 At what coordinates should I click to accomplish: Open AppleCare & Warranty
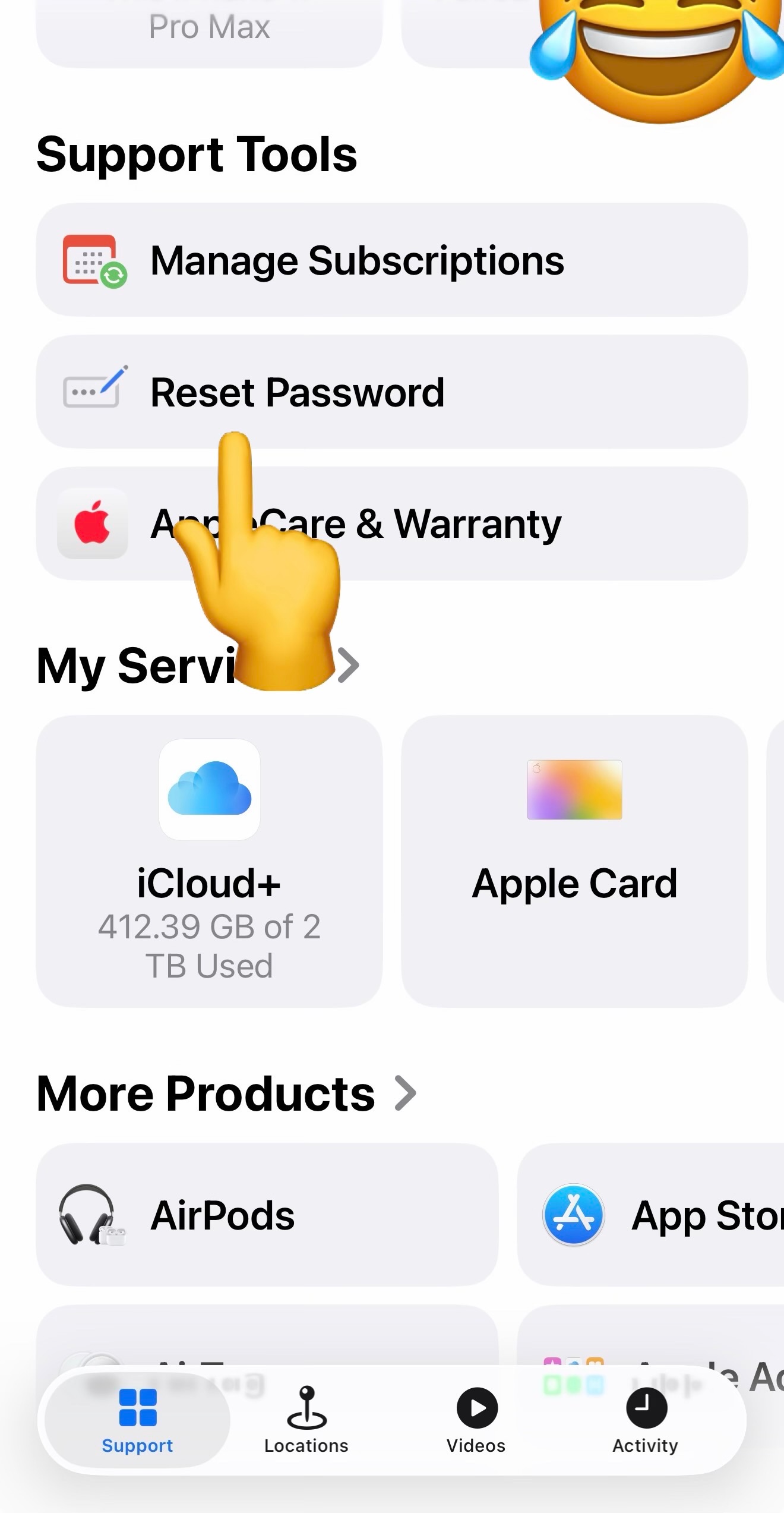coord(451,524)
